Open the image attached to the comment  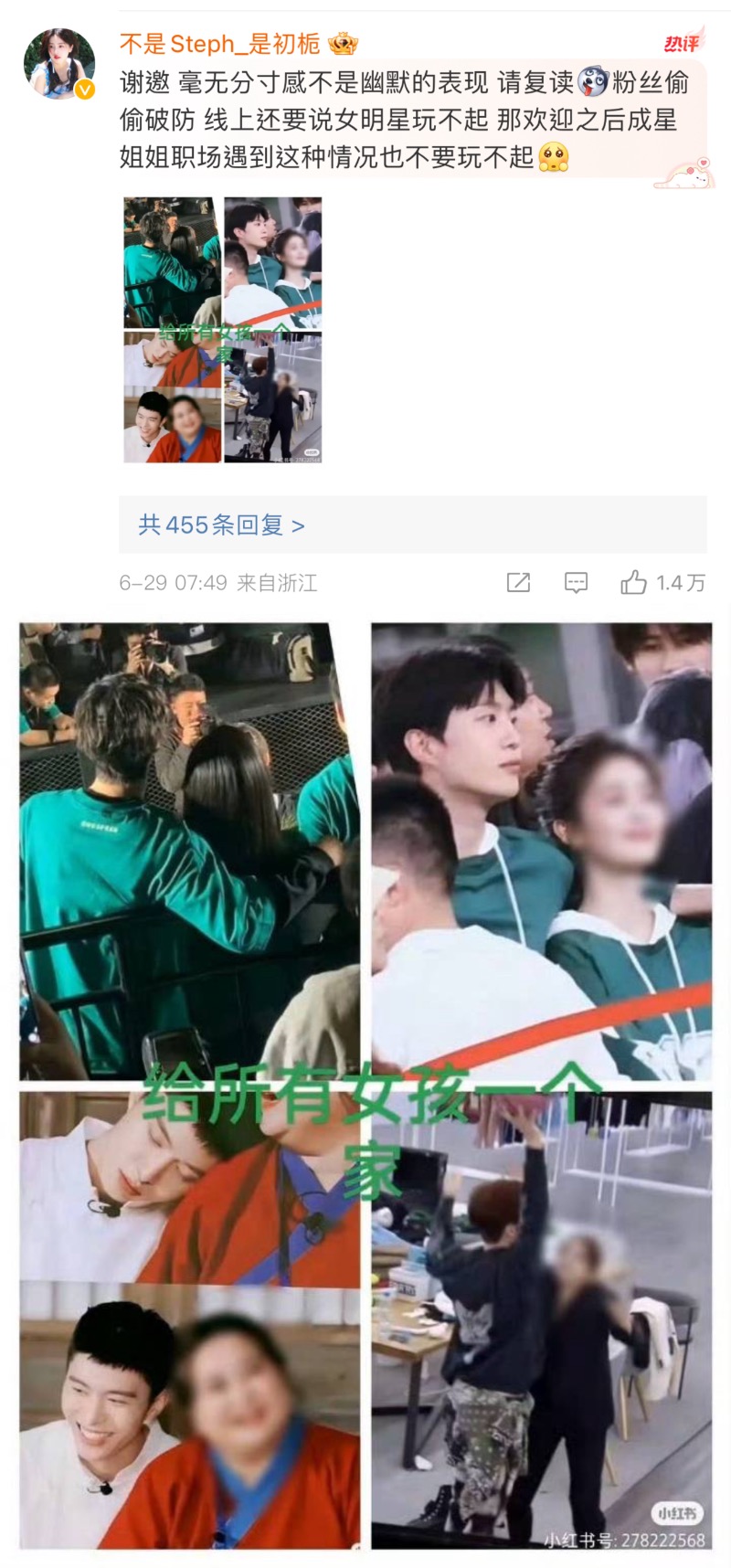click(223, 329)
